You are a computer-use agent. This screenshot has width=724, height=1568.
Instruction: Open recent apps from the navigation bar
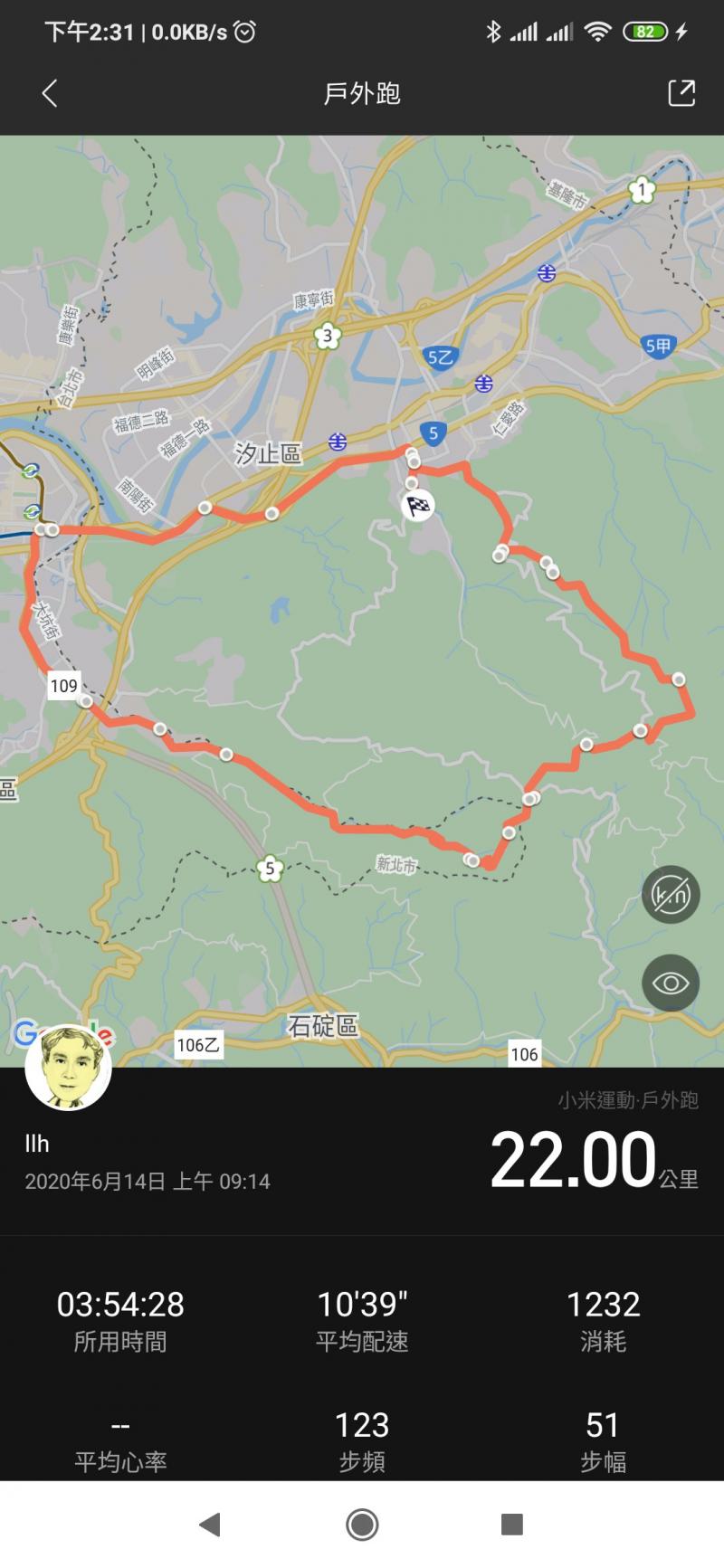pos(512,1525)
